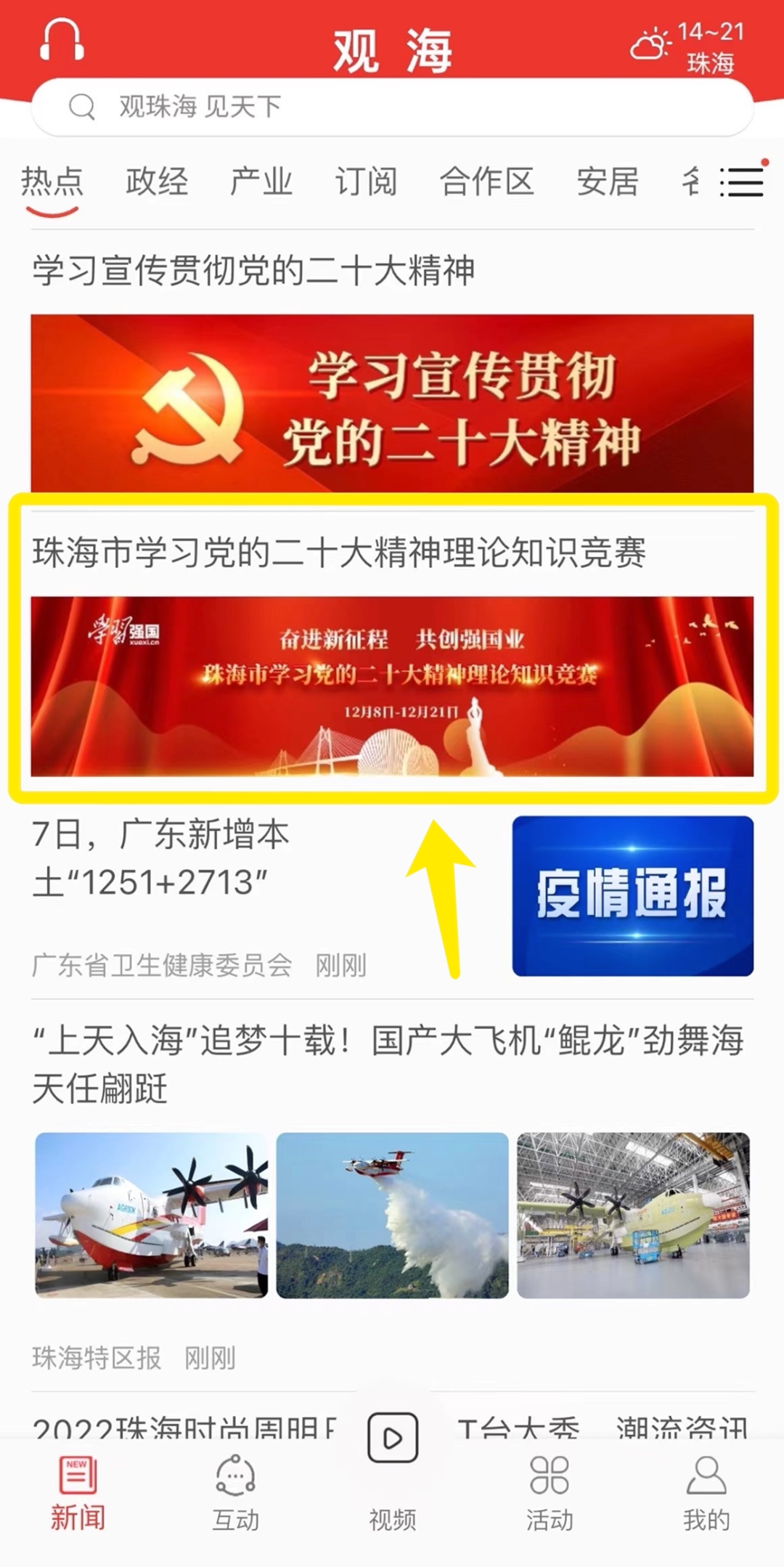Open the channel list menu icon
This screenshot has height=1567, width=784.
[x=741, y=182]
